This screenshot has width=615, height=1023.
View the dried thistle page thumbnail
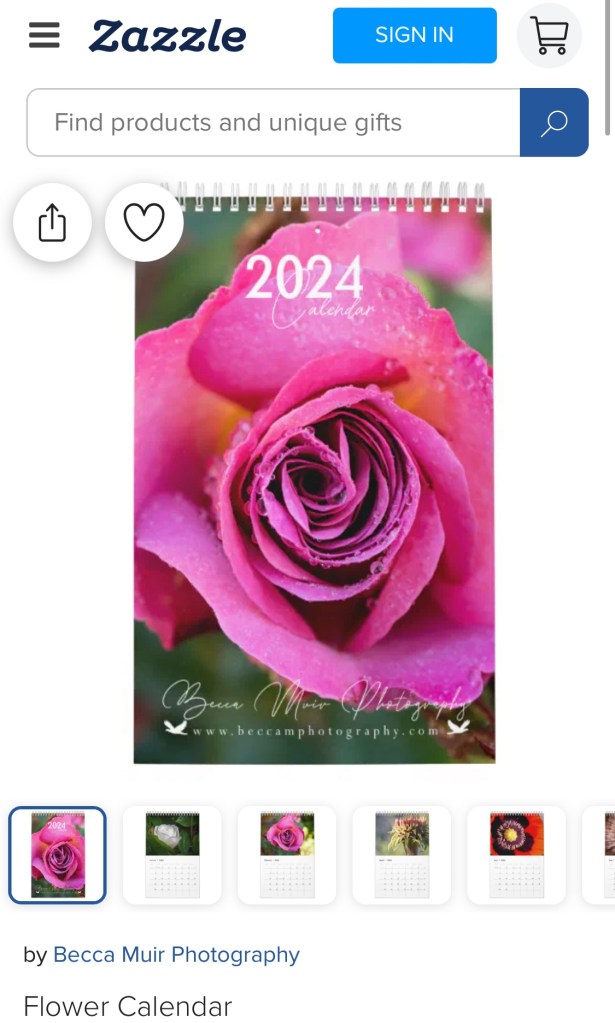pyautogui.click(x=401, y=855)
